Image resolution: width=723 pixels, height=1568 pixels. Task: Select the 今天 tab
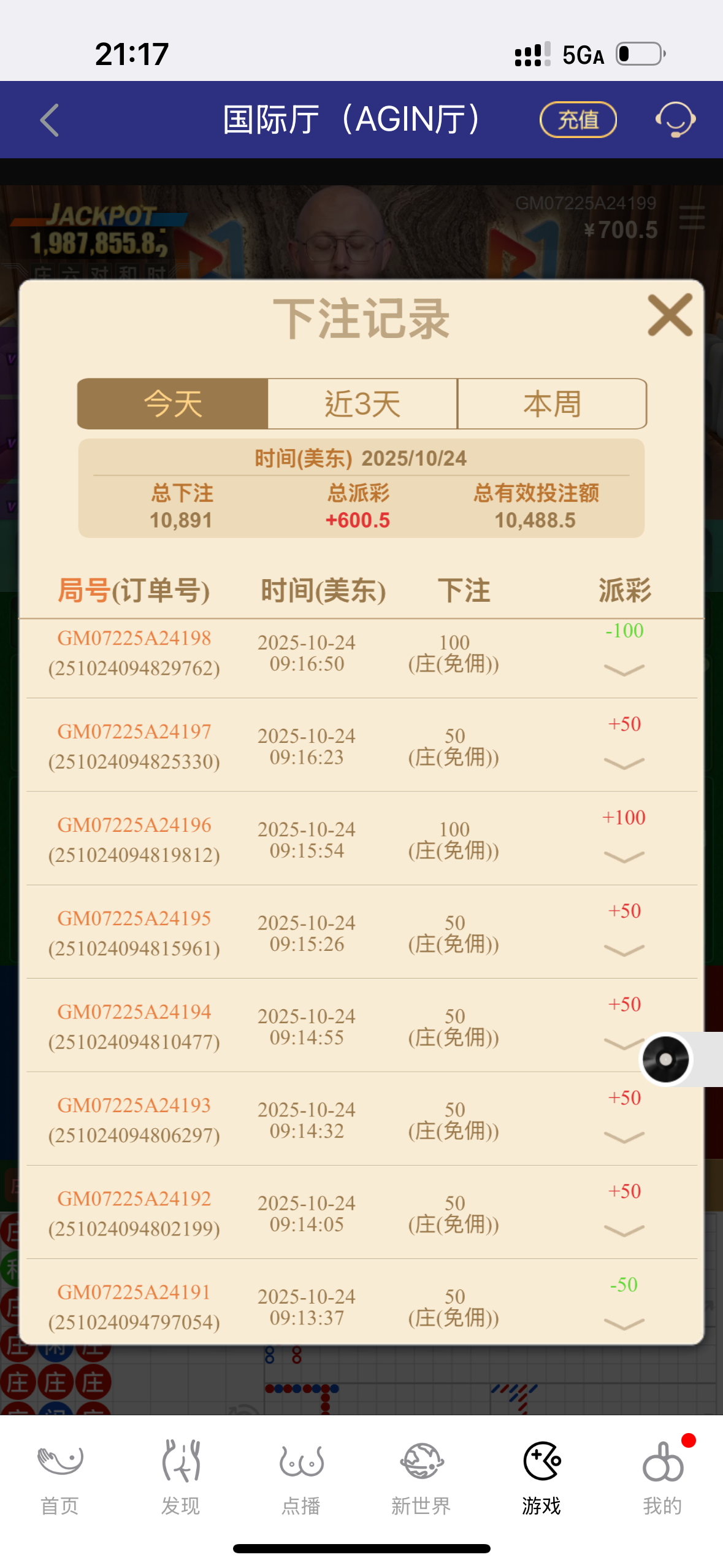tap(173, 404)
